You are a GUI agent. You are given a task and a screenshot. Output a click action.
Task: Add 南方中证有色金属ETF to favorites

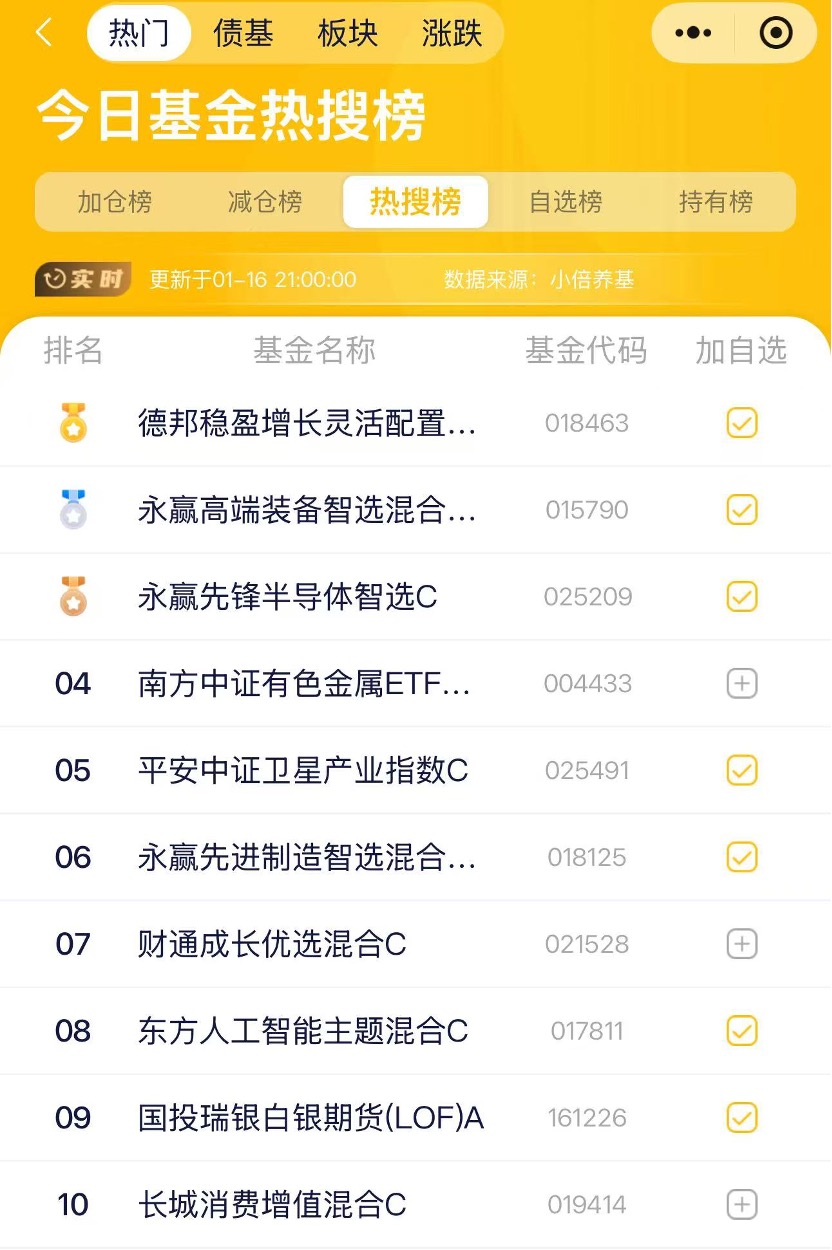tap(741, 683)
